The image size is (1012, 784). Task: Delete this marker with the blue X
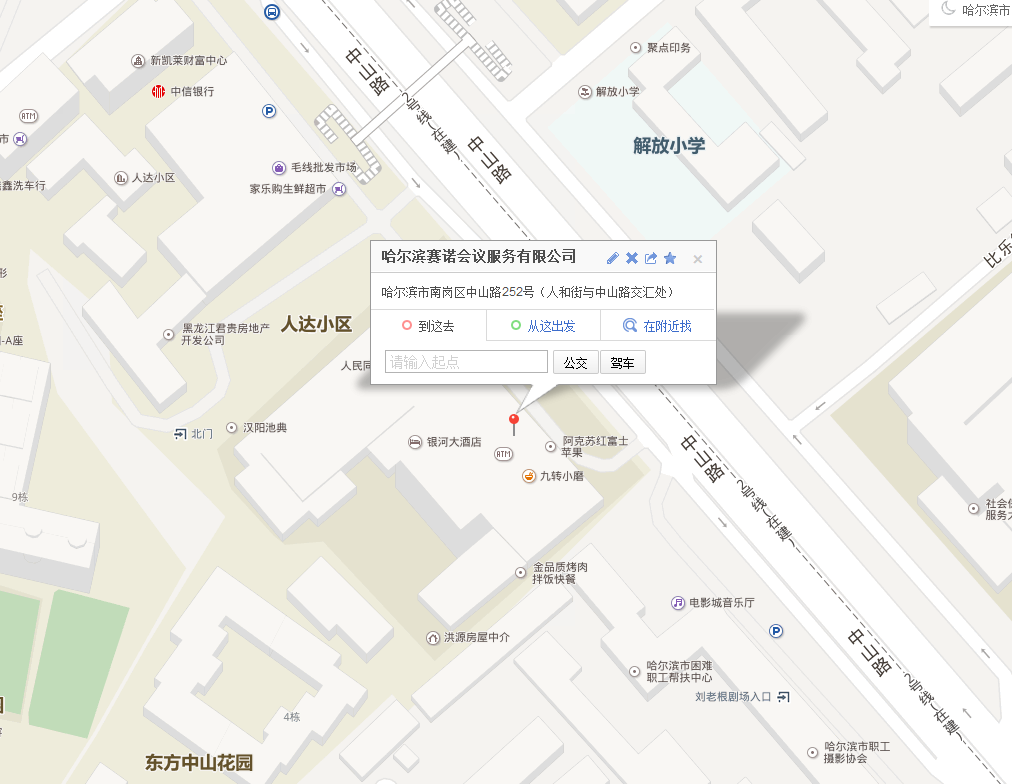632,258
